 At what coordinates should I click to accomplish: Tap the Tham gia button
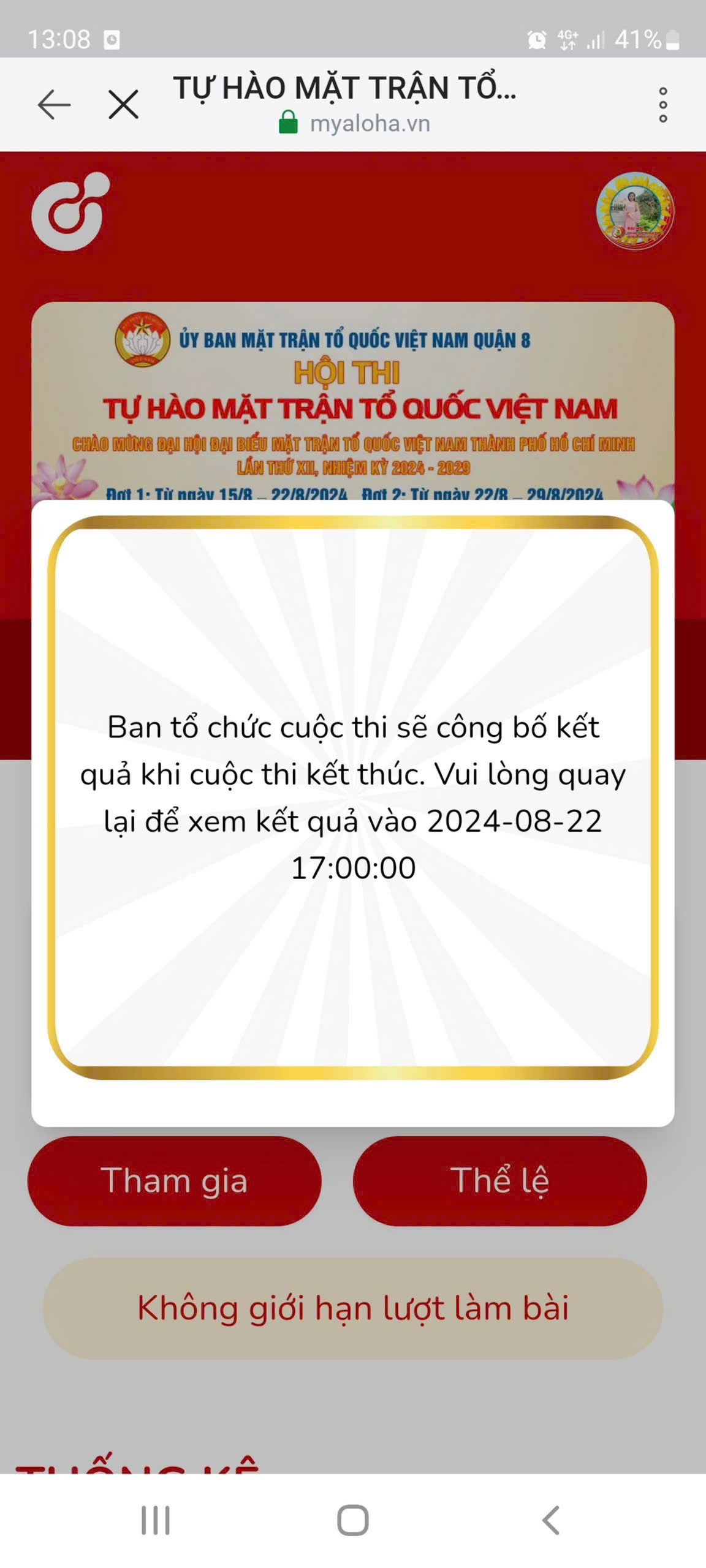pyautogui.click(x=175, y=1180)
